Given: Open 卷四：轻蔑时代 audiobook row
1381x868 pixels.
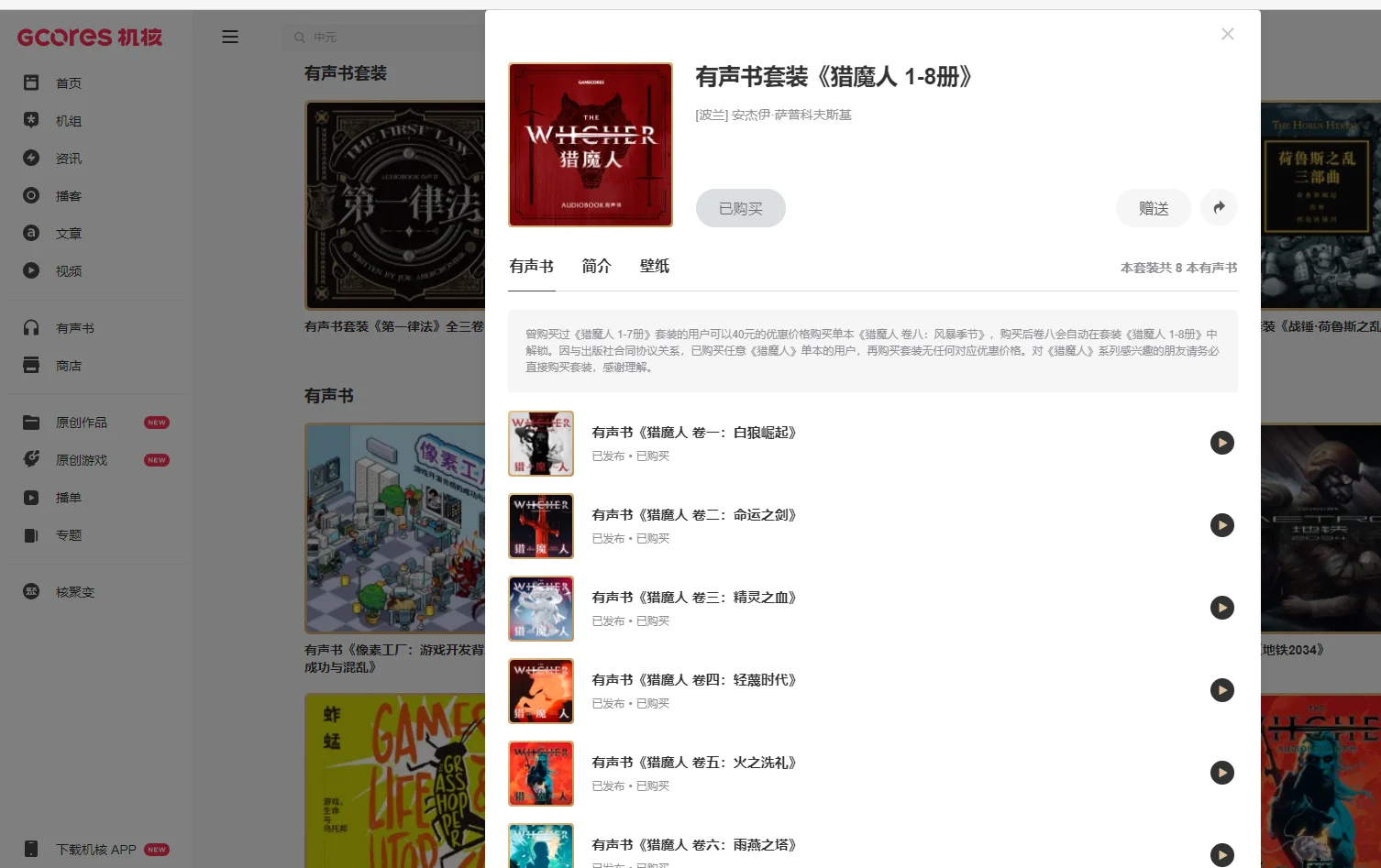Looking at the screenshot, I should click(693, 680).
